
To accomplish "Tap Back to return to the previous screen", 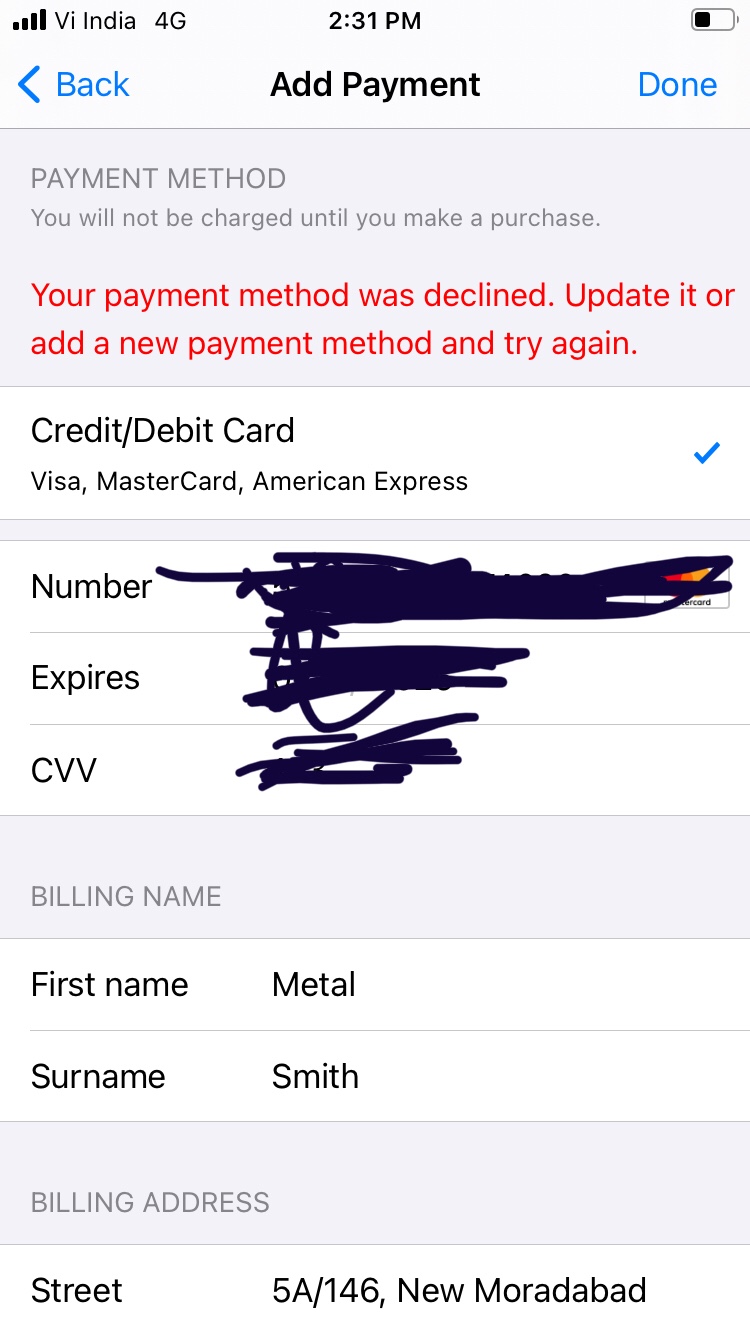I will point(91,85).
